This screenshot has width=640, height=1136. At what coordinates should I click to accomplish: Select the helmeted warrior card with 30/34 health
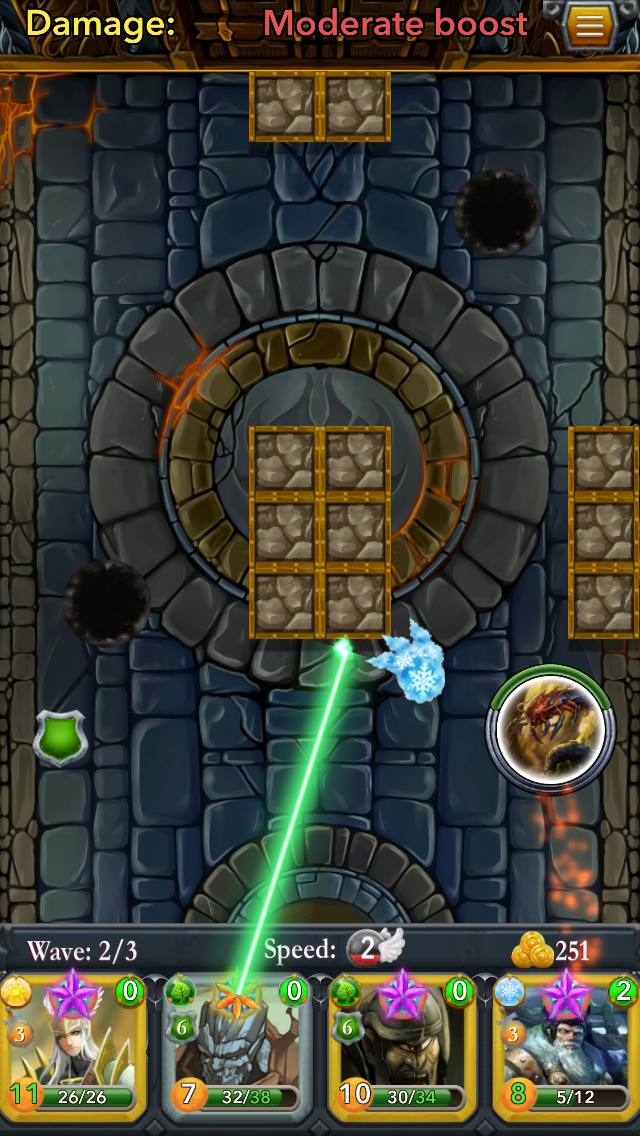(402, 1047)
